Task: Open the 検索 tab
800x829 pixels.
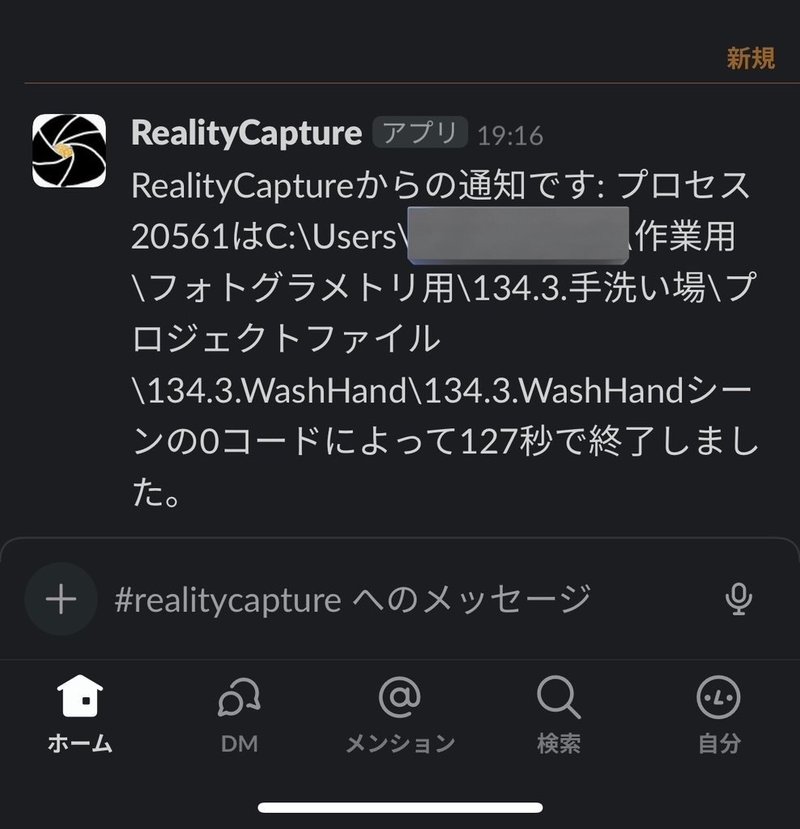Action: coord(558,713)
